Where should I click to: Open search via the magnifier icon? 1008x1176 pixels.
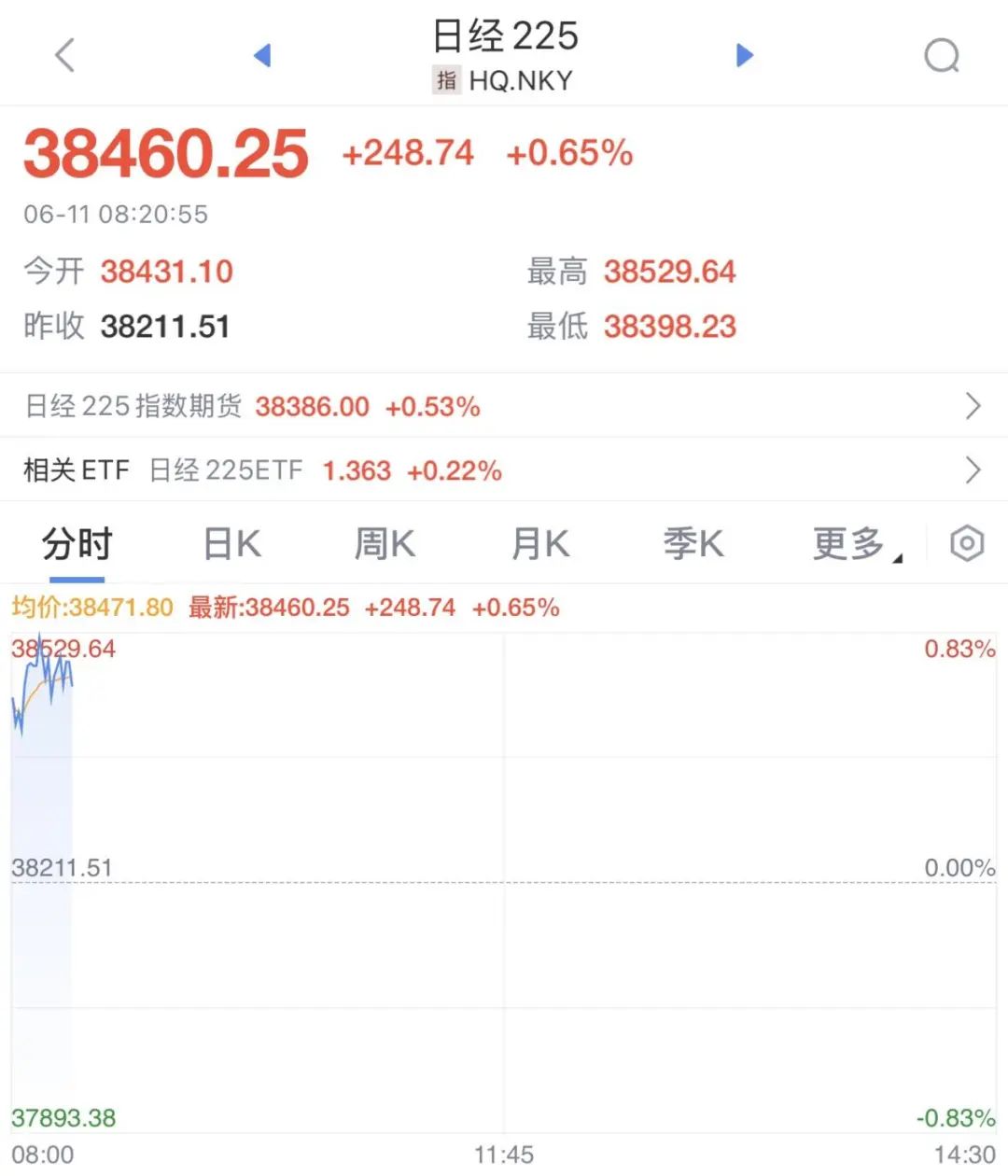click(941, 56)
